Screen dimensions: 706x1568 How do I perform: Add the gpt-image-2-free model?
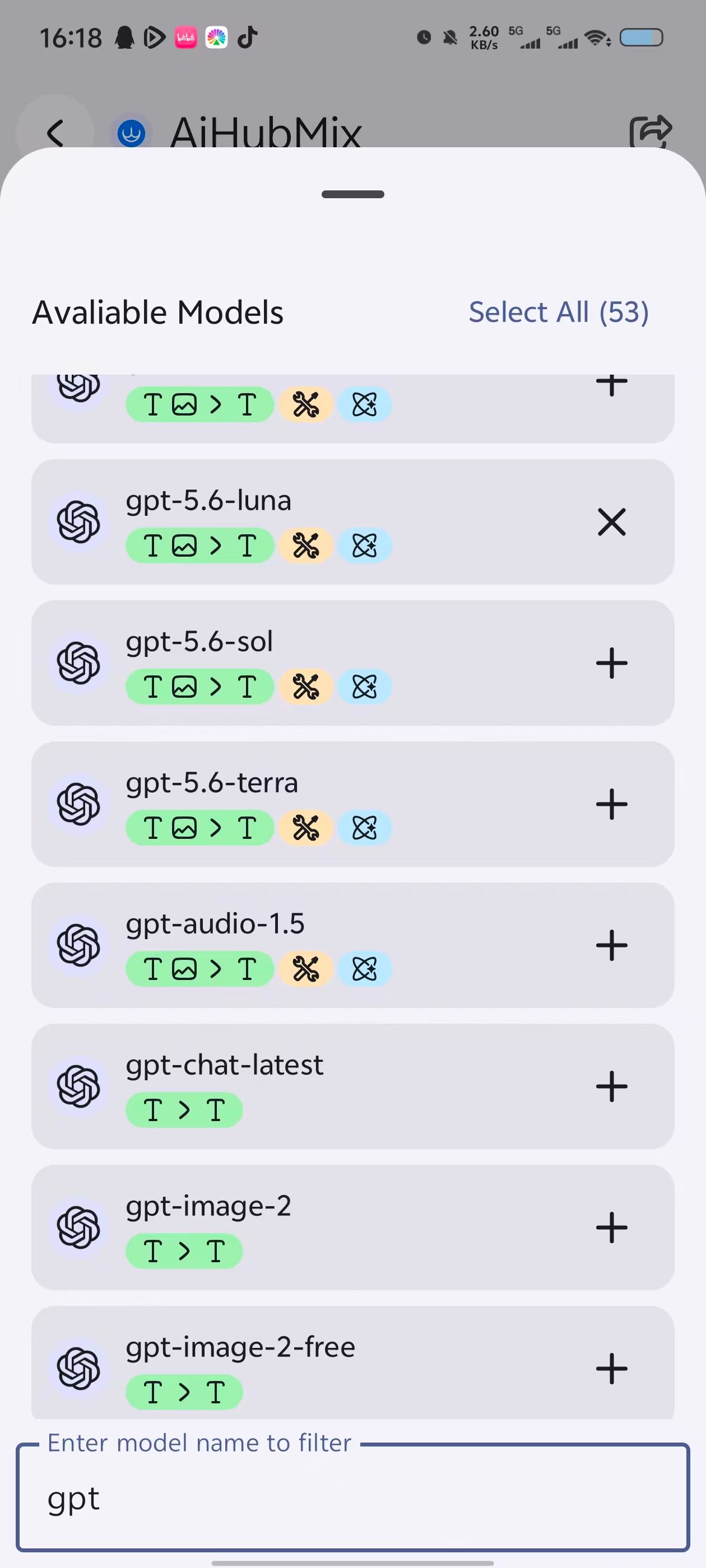(611, 1369)
